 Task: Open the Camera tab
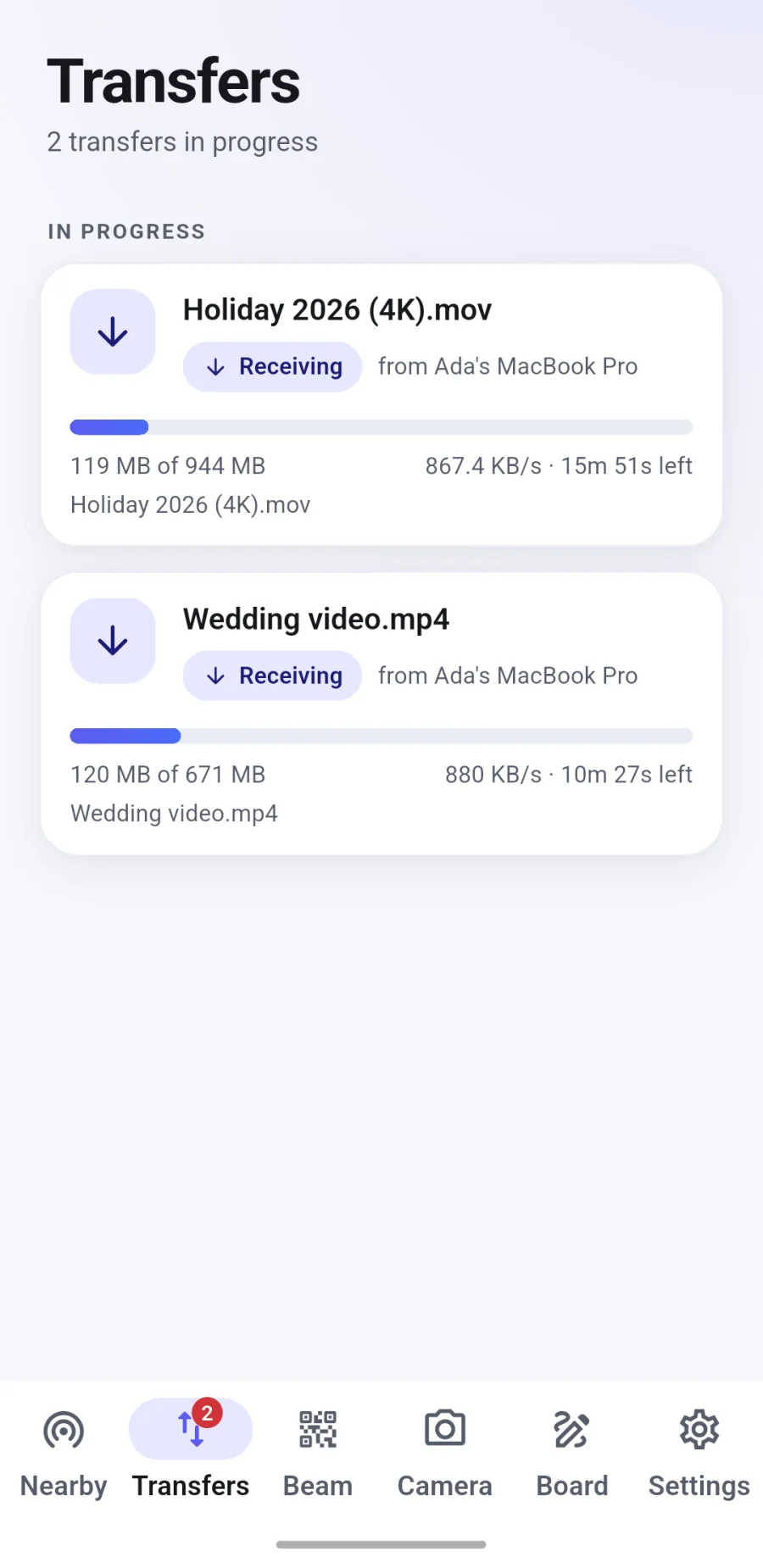click(445, 1452)
